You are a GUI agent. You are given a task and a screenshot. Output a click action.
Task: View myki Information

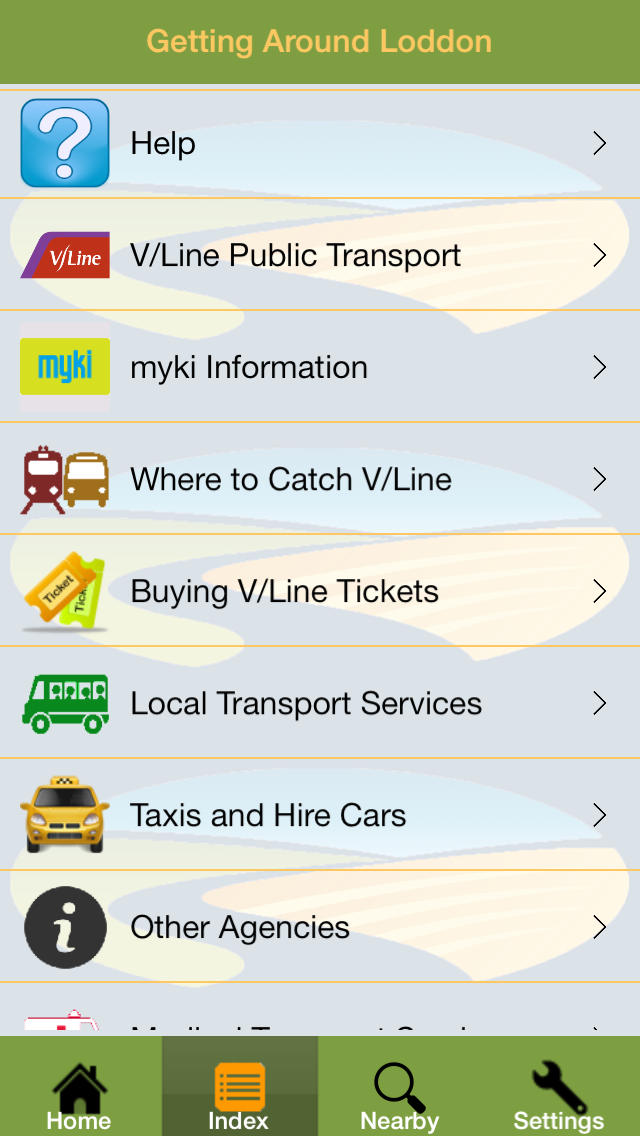pos(320,367)
